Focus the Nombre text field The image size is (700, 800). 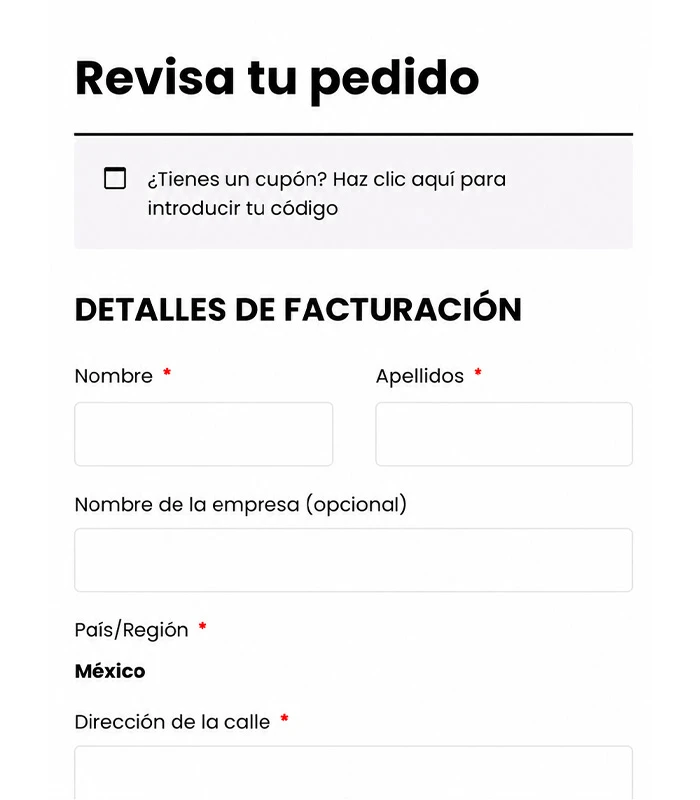[204, 434]
